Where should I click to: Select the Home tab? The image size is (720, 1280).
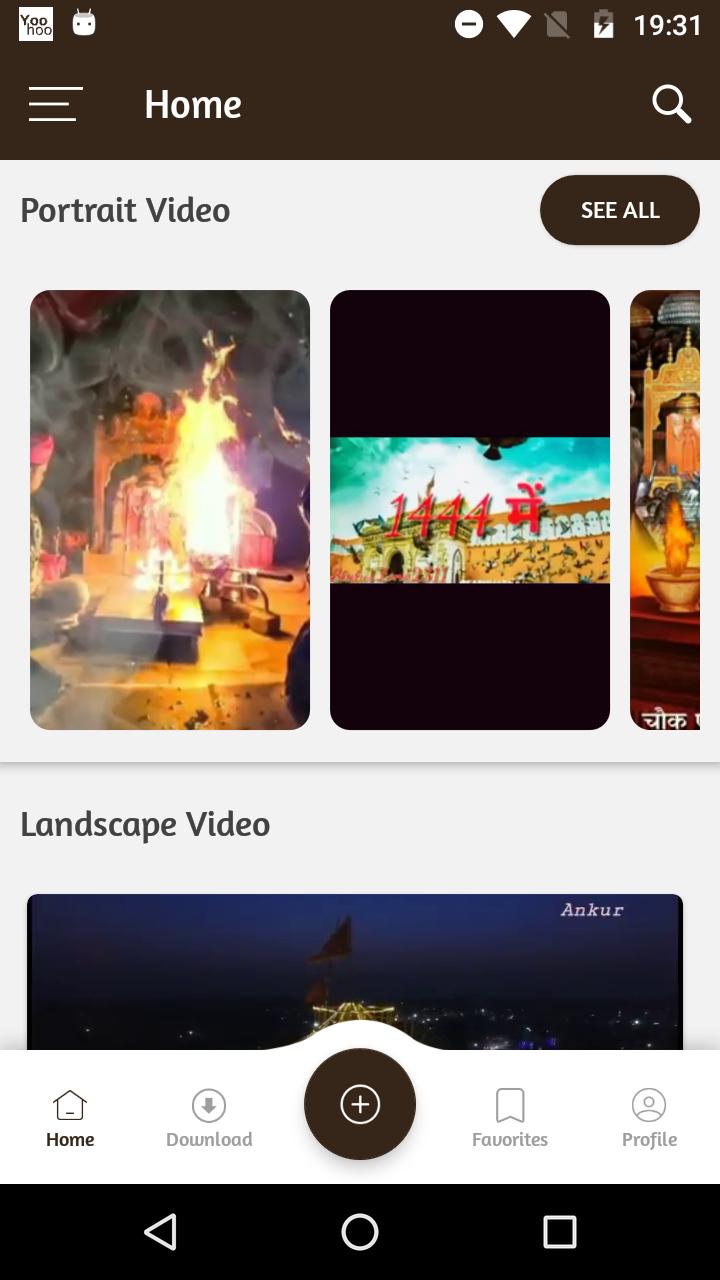pos(70,1118)
